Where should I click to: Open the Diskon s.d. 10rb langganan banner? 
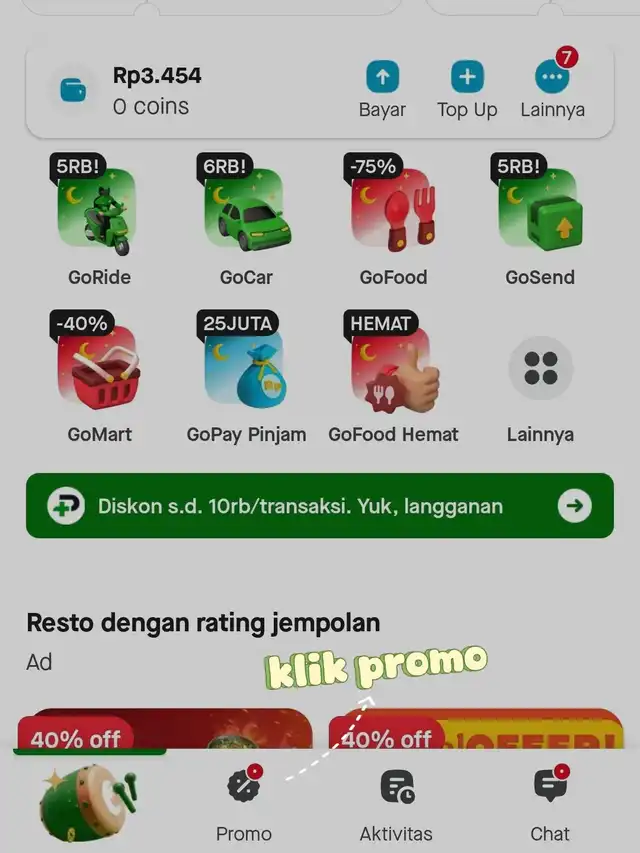[x=320, y=506]
